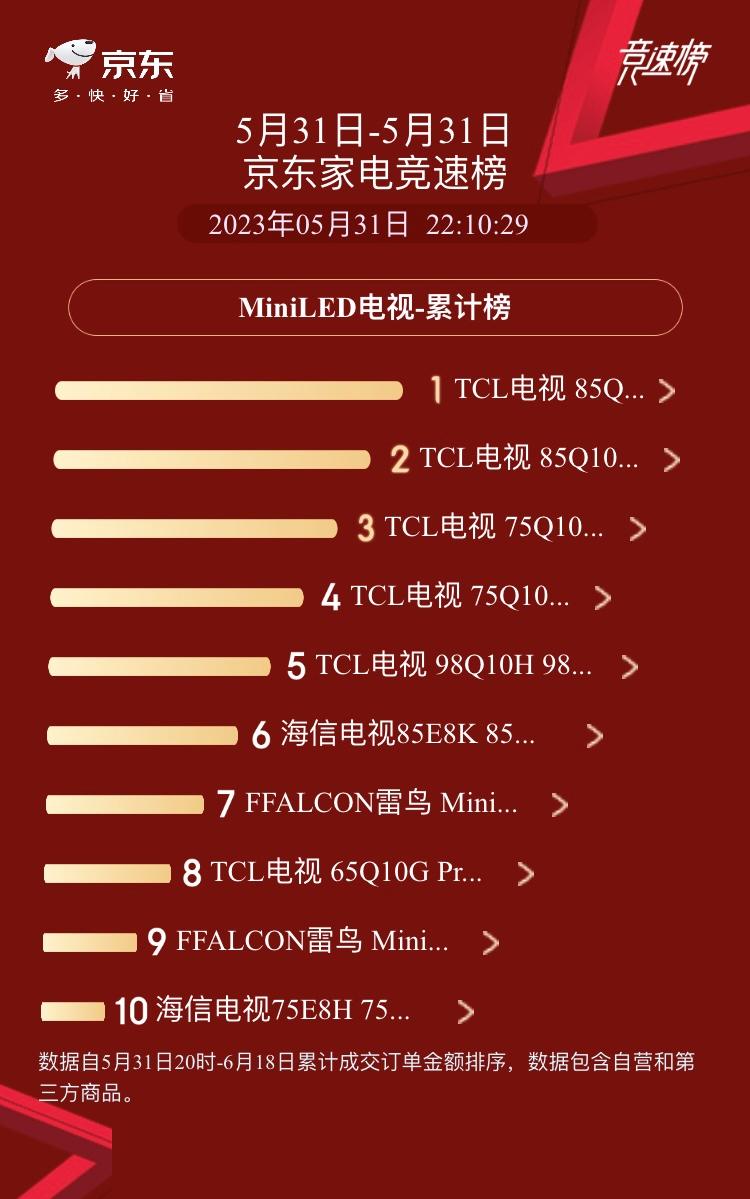Click the 2023年05月31日 timestamp banner
Image resolution: width=750 pixels, height=1199 pixels.
click(x=374, y=222)
